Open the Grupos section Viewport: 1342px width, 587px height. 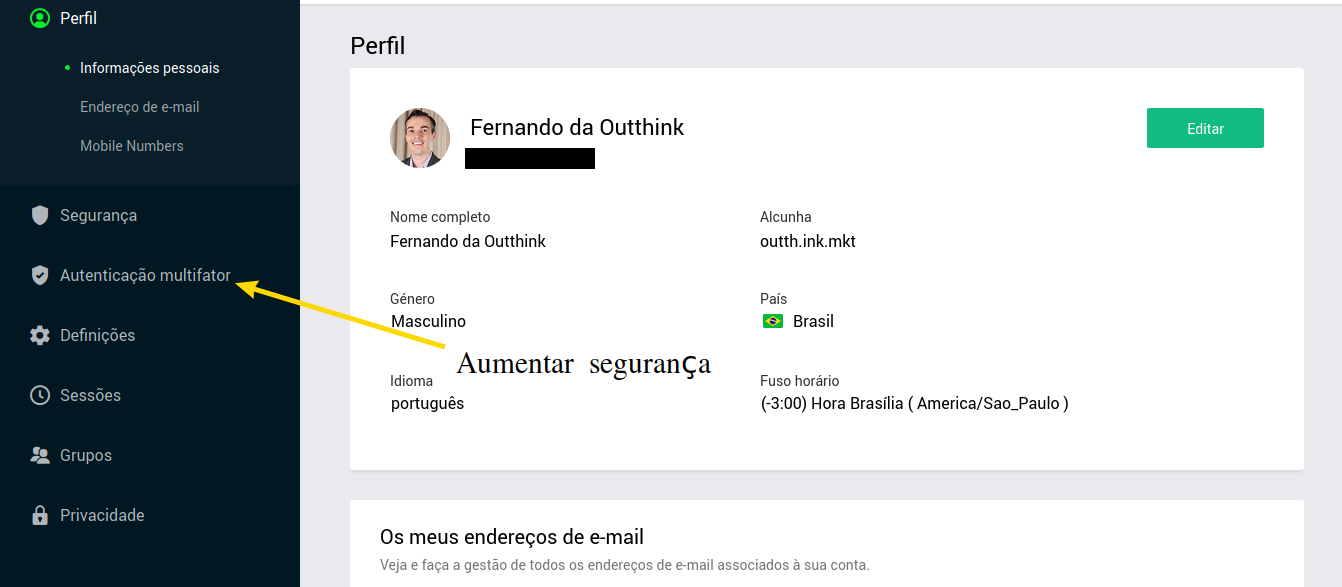pyautogui.click(x=85, y=455)
